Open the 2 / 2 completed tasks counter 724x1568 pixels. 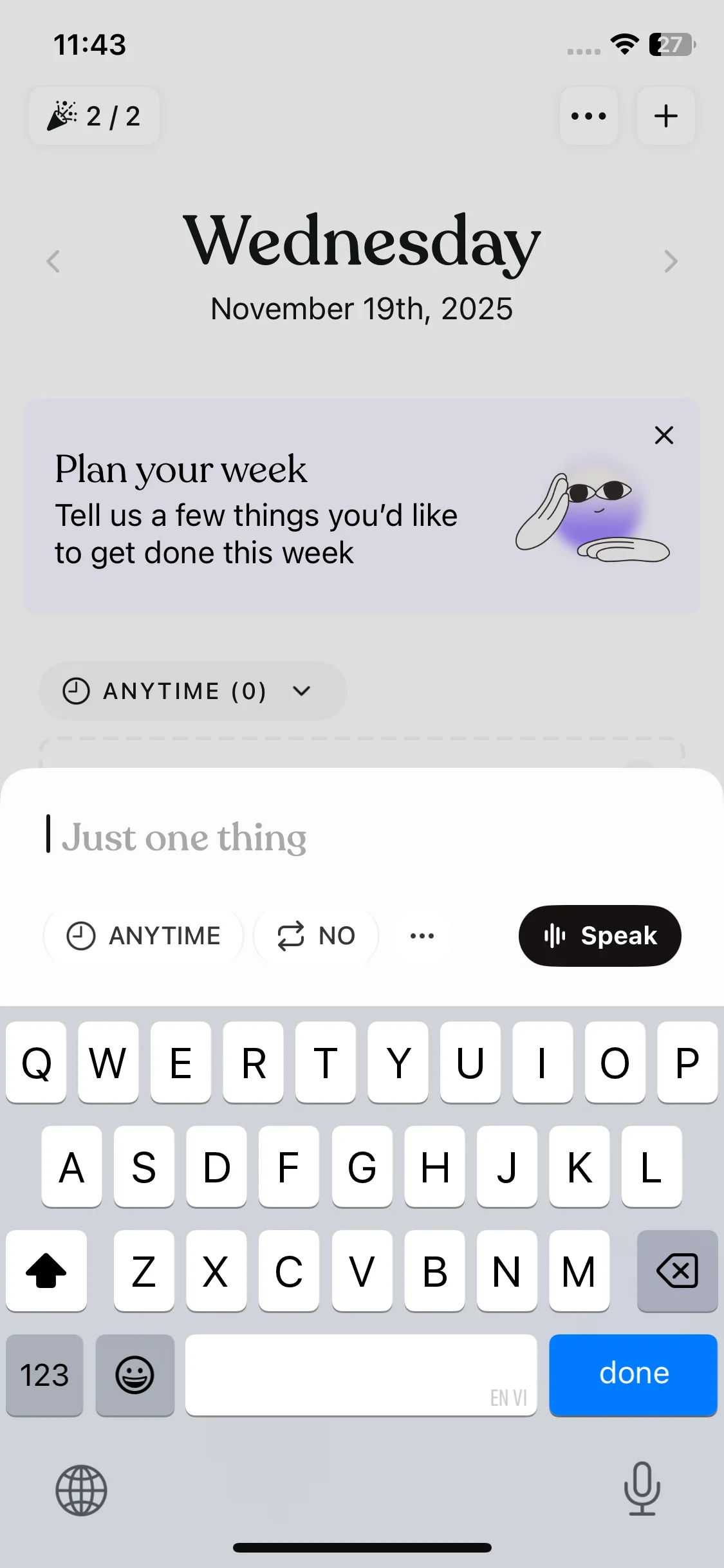click(x=94, y=117)
